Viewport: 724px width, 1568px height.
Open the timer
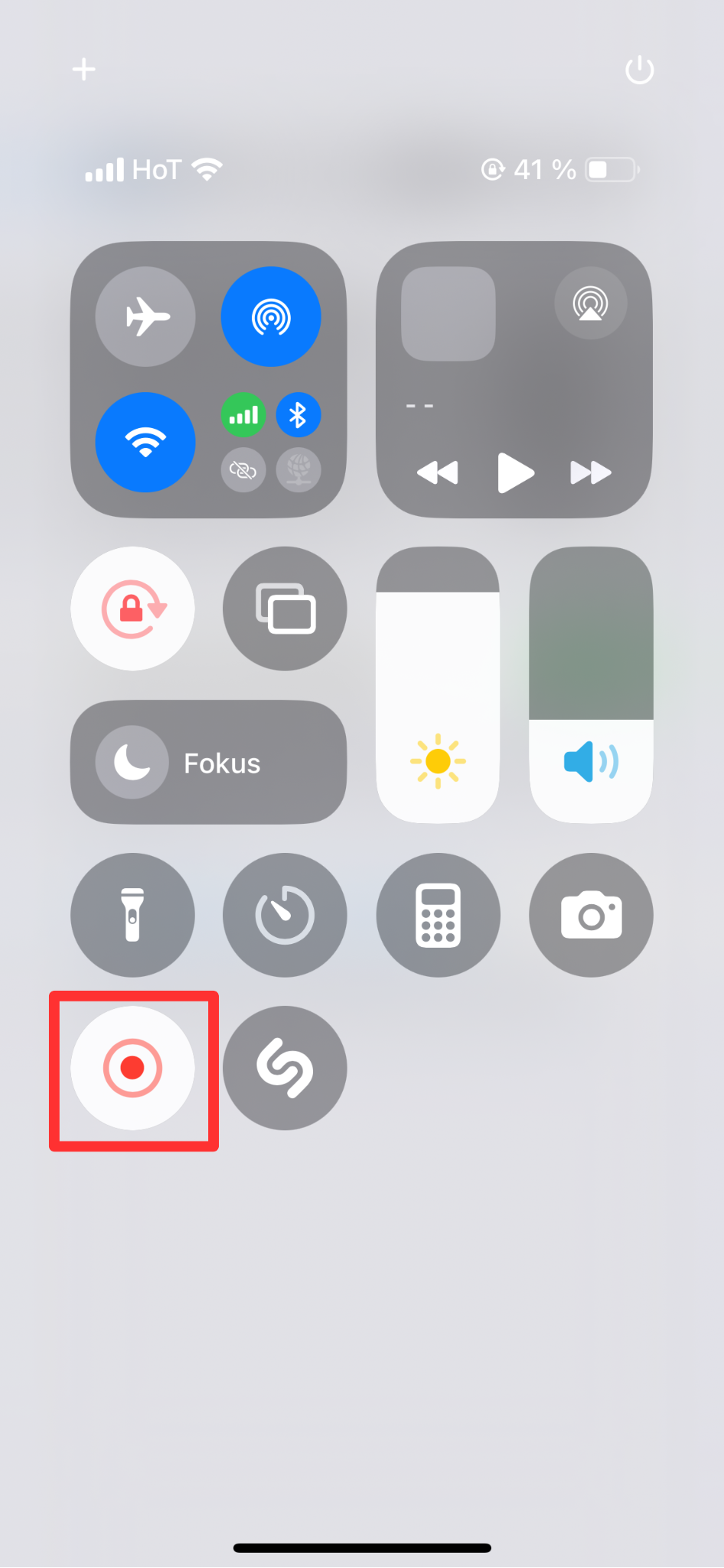[x=285, y=915]
